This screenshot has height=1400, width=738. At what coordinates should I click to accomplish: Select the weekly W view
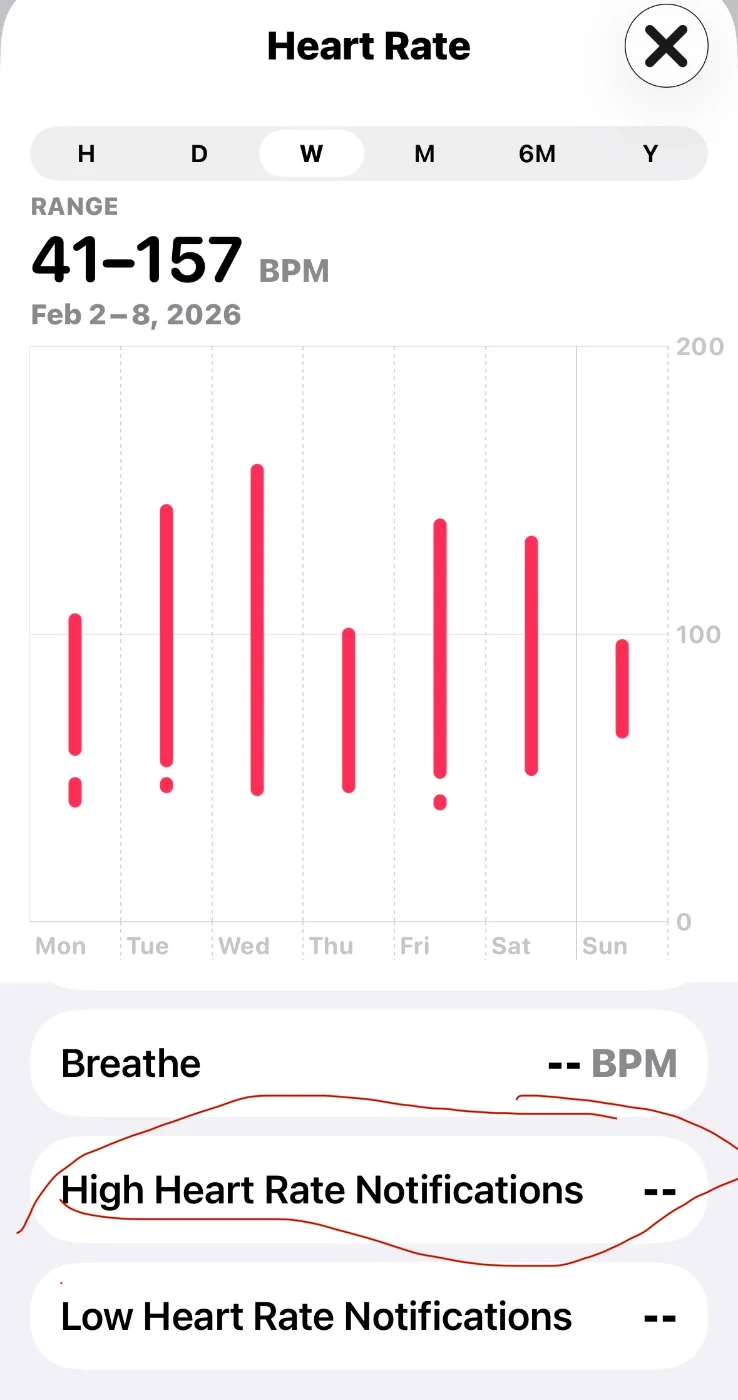point(311,154)
